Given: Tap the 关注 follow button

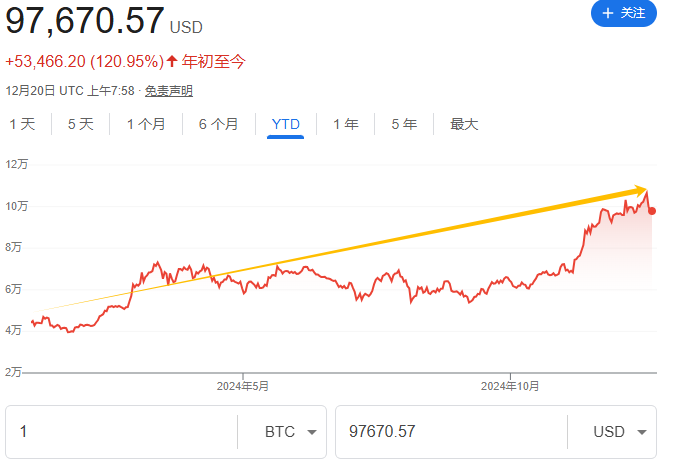Looking at the screenshot, I should click(x=624, y=13).
